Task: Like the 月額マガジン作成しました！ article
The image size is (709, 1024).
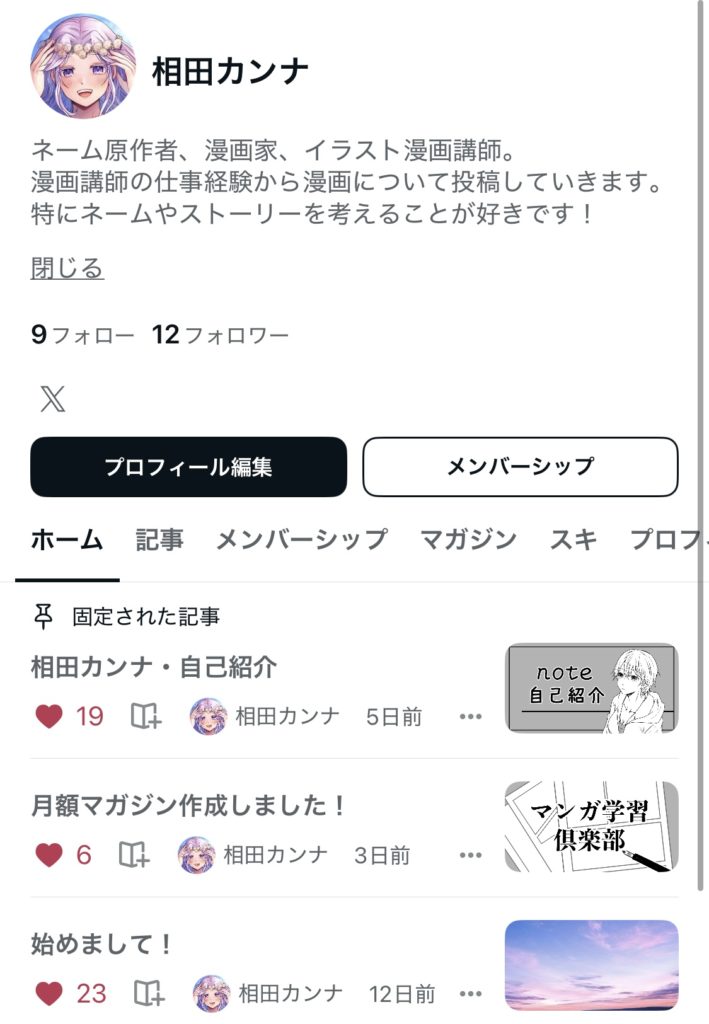Action: 49,855
